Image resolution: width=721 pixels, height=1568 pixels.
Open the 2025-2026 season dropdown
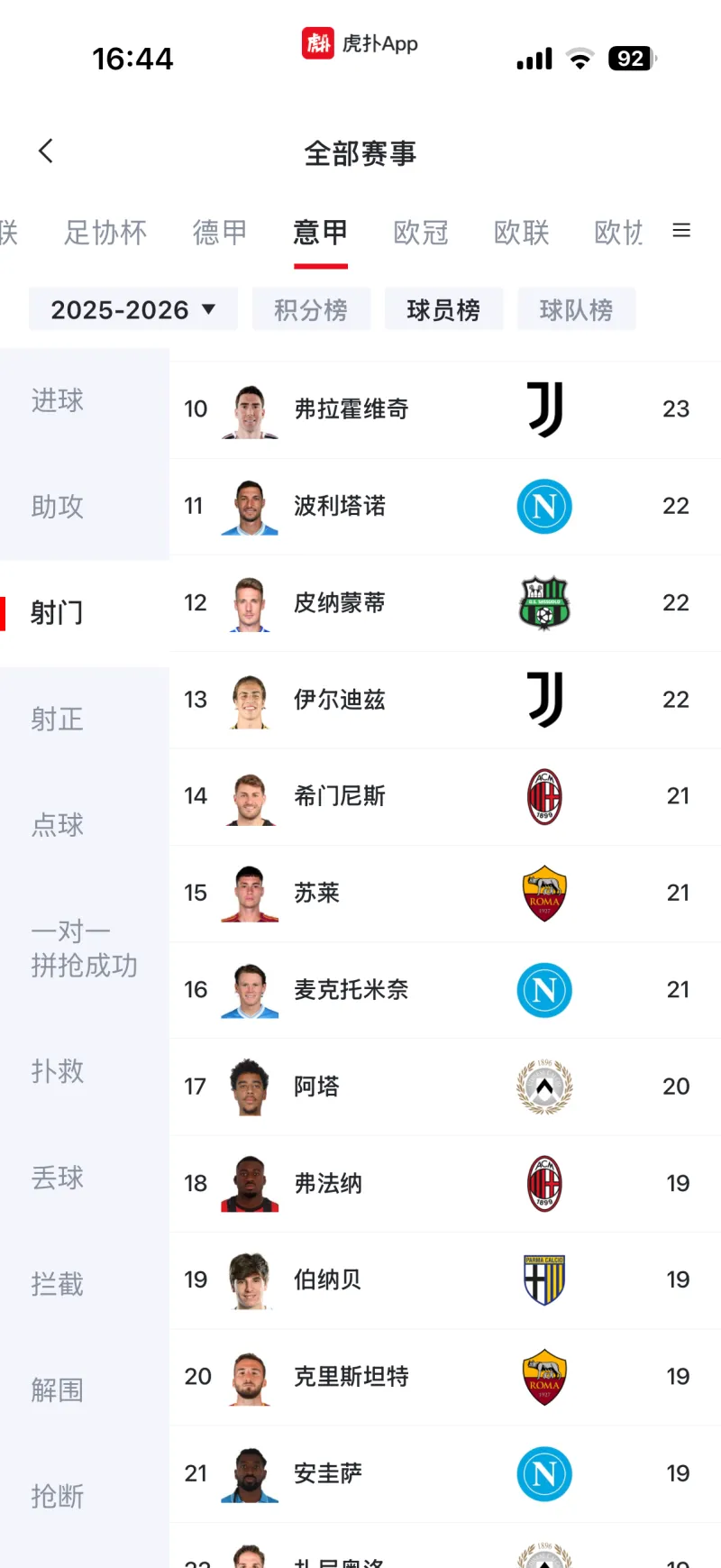tap(133, 309)
